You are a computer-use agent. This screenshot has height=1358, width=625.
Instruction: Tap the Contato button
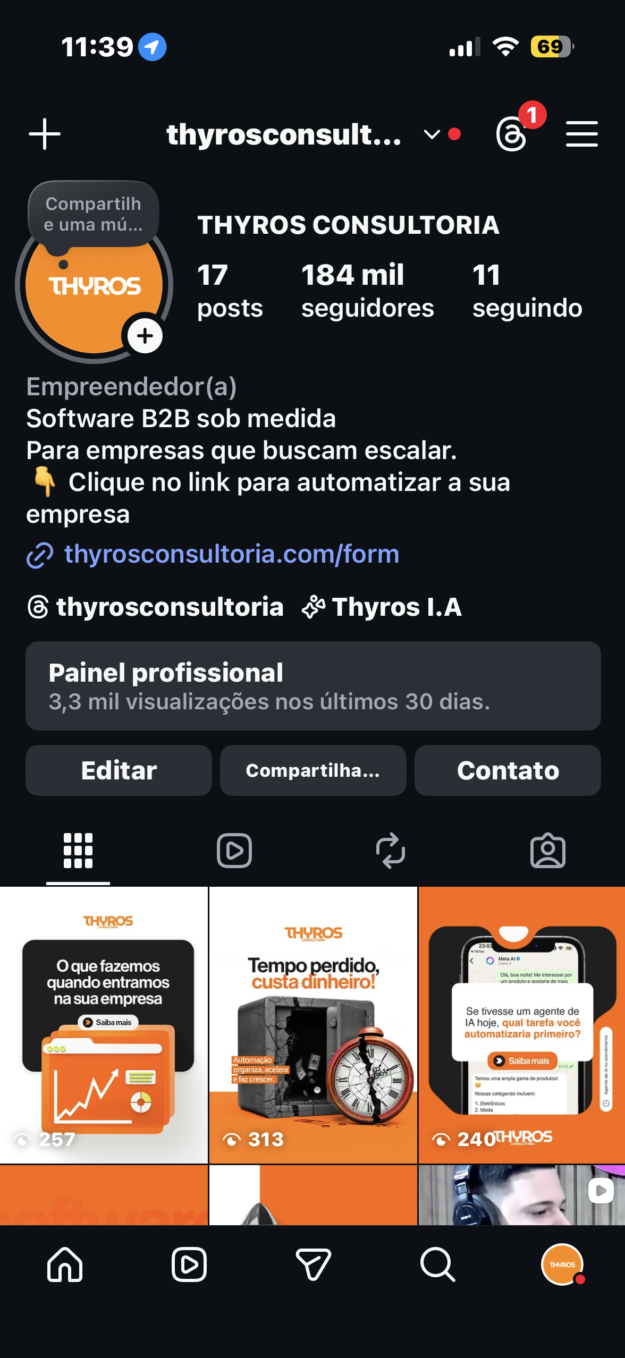click(x=507, y=770)
